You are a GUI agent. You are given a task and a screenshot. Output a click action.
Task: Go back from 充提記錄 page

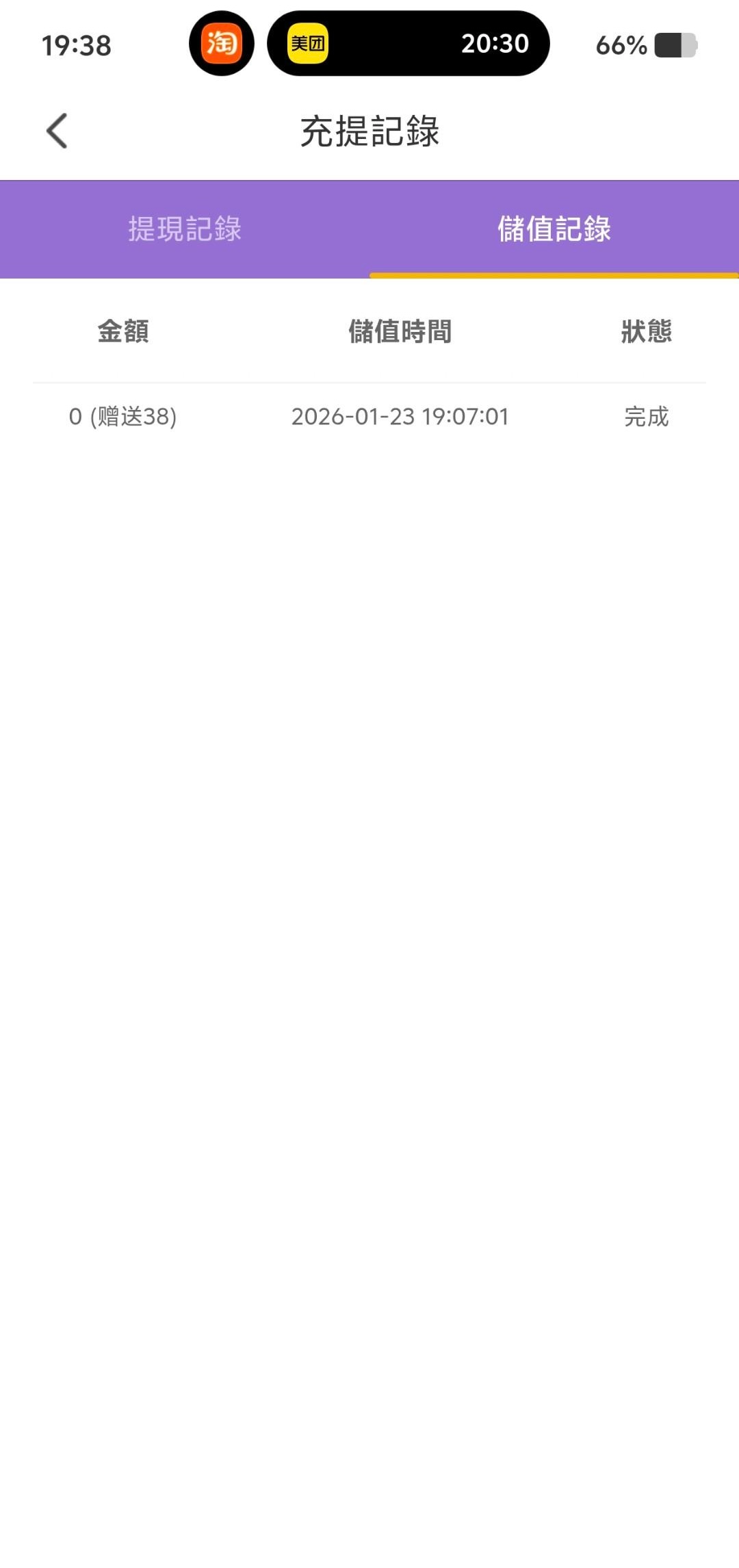point(57,131)
